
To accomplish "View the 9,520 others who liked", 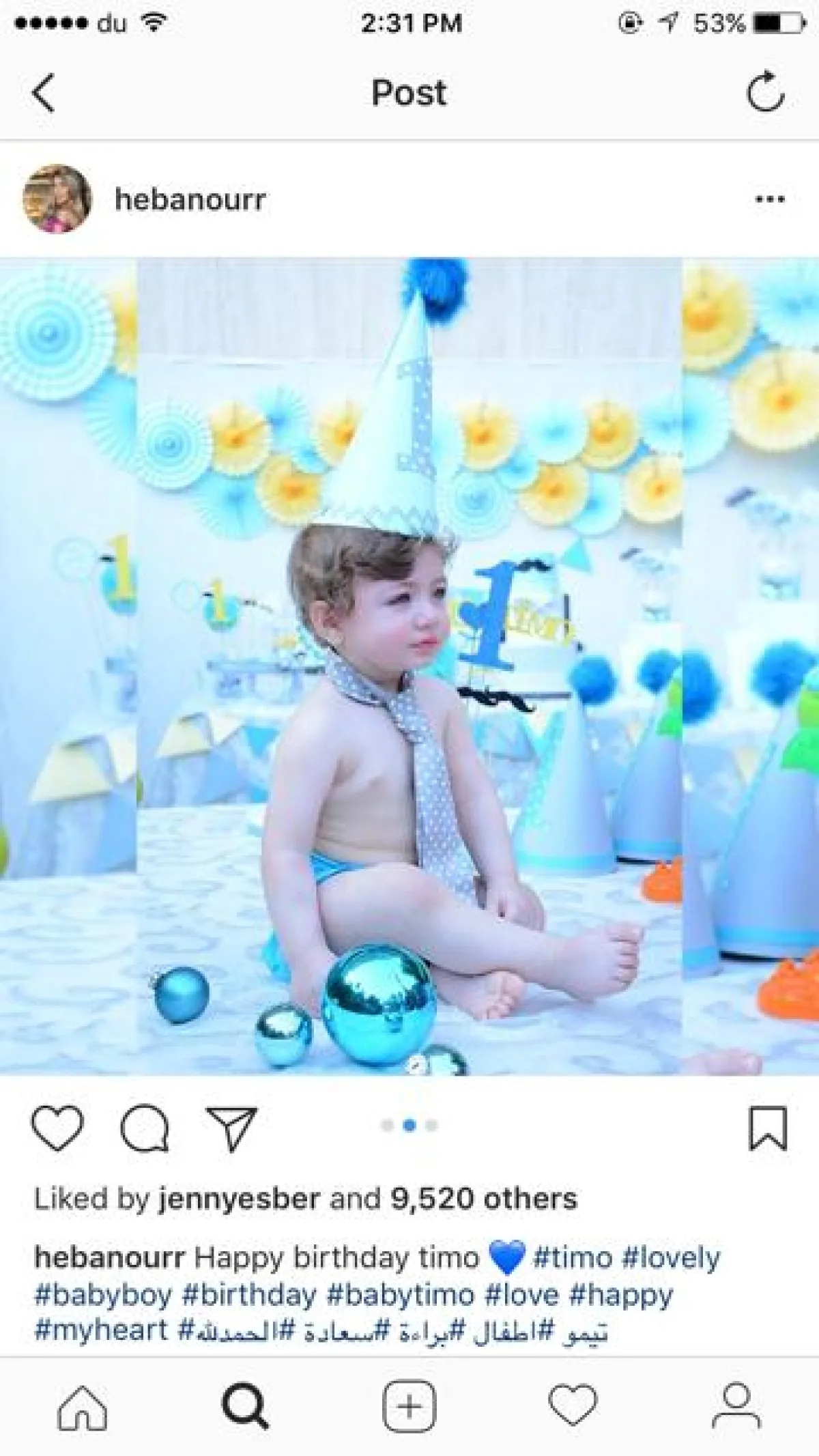I will pyautogui.click(x=483, y=1199).
